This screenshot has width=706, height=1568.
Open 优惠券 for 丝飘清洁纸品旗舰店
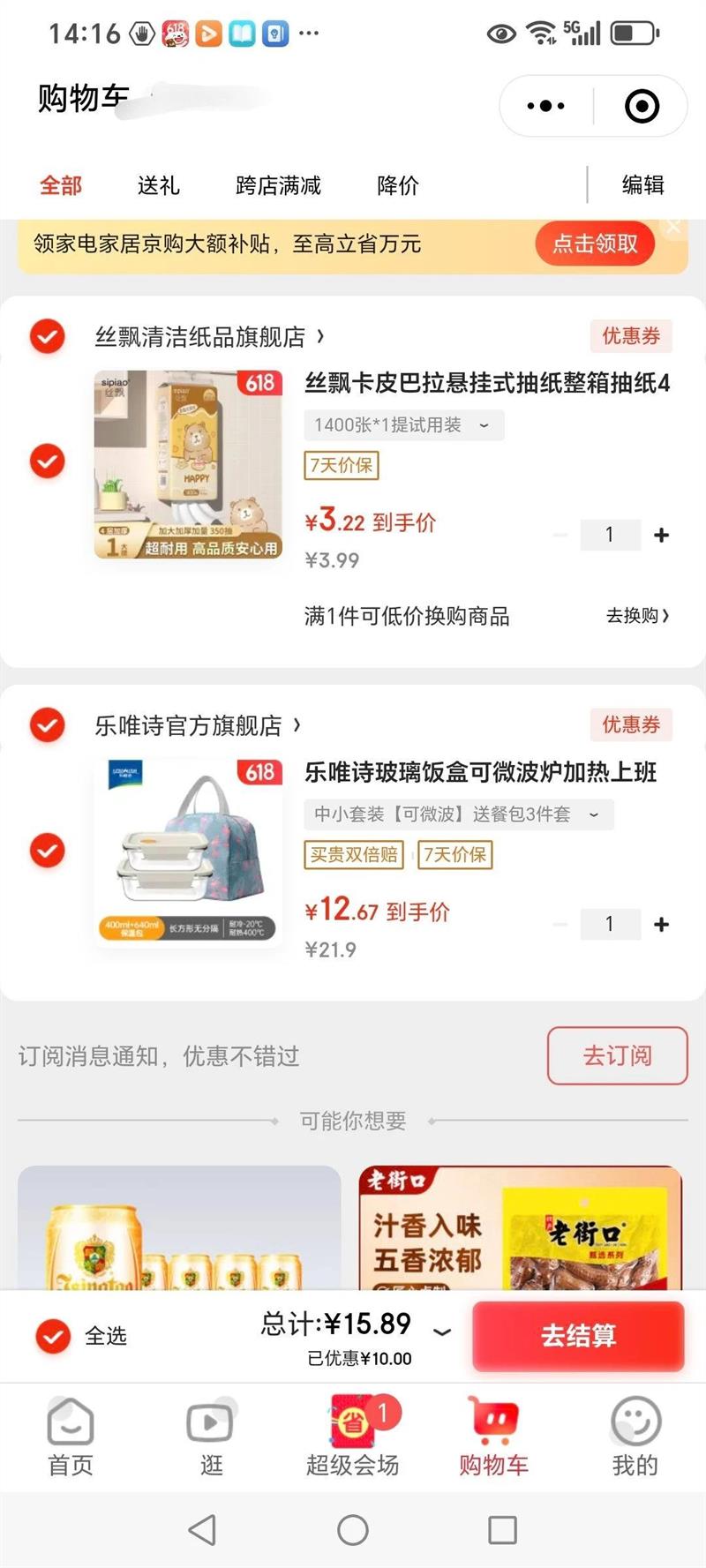pos(631,336)
